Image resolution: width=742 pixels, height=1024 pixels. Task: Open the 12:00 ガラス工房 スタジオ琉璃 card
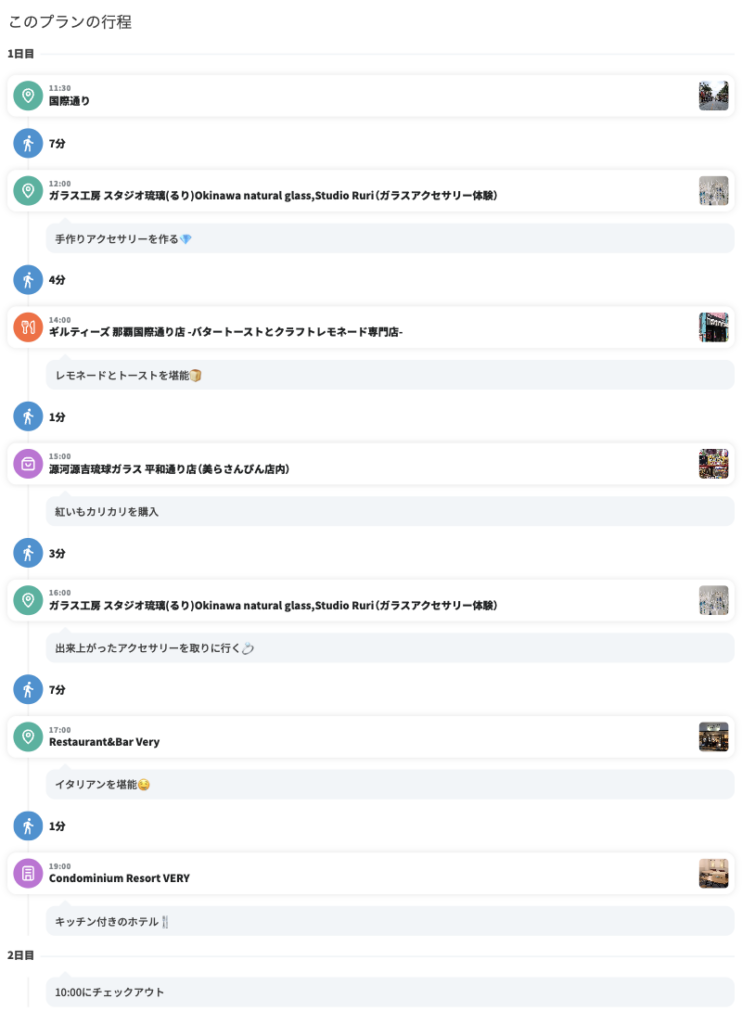click(x=370, y=191)
